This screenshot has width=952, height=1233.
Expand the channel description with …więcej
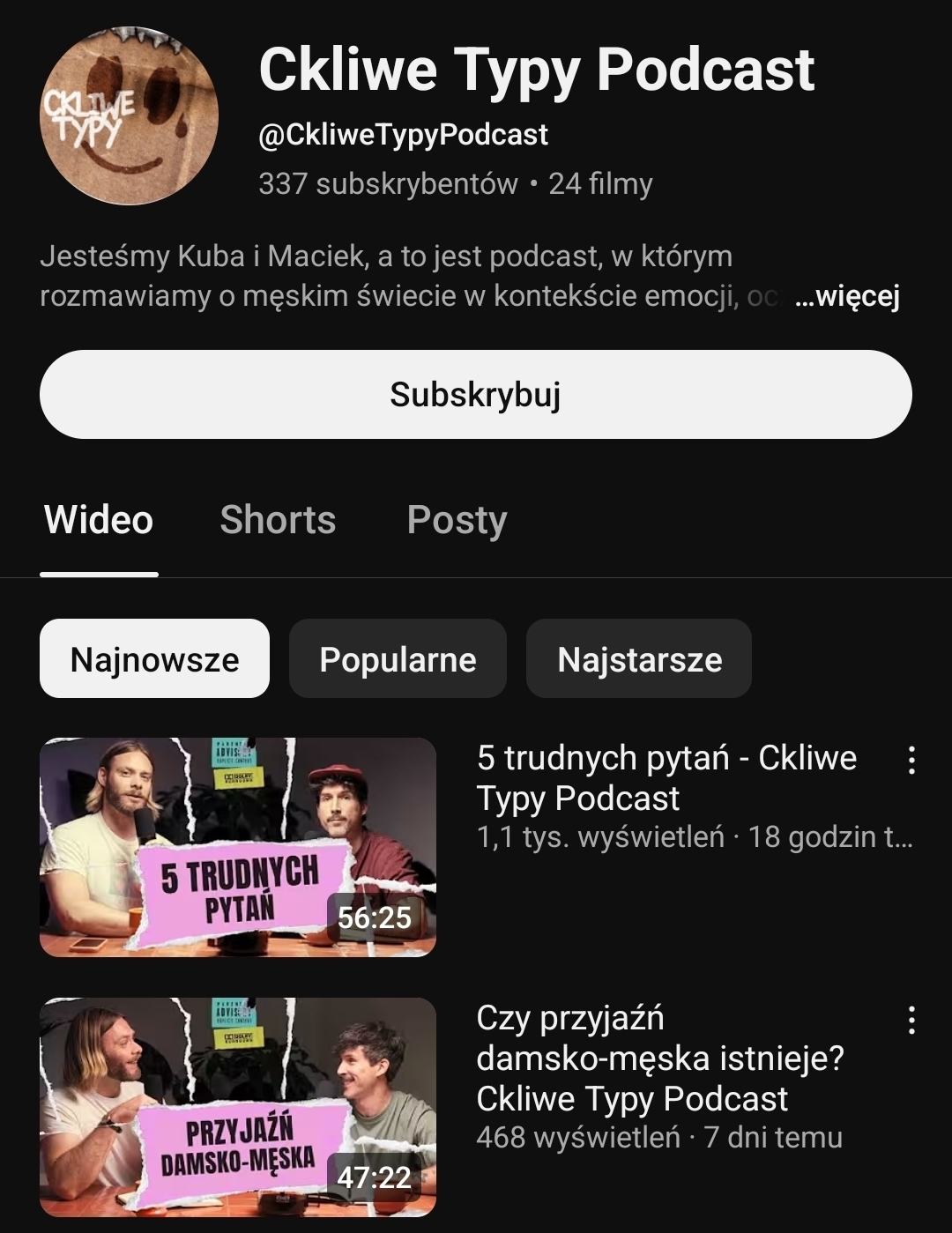click(846, 296)
